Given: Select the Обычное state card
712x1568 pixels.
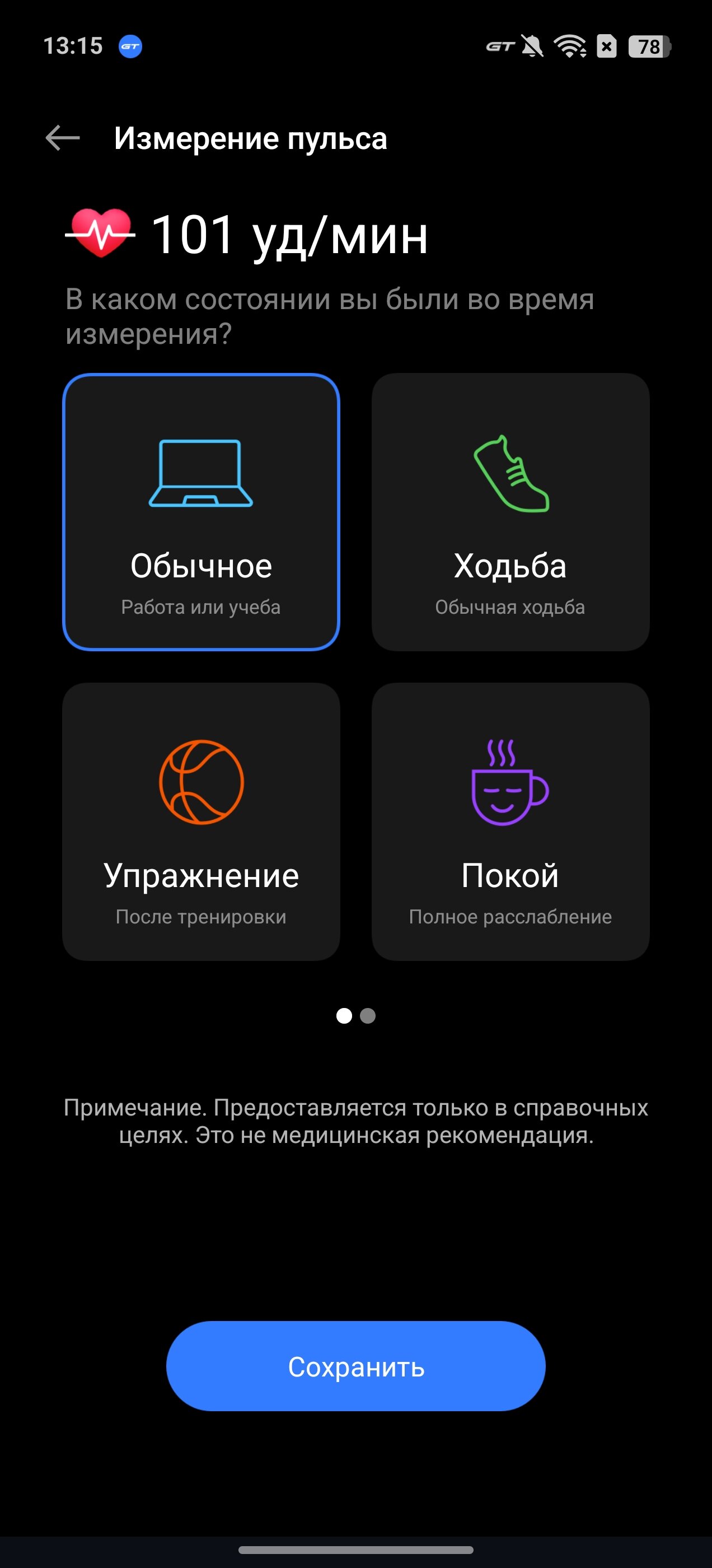Looking at the screenshot, I should 201,512.
